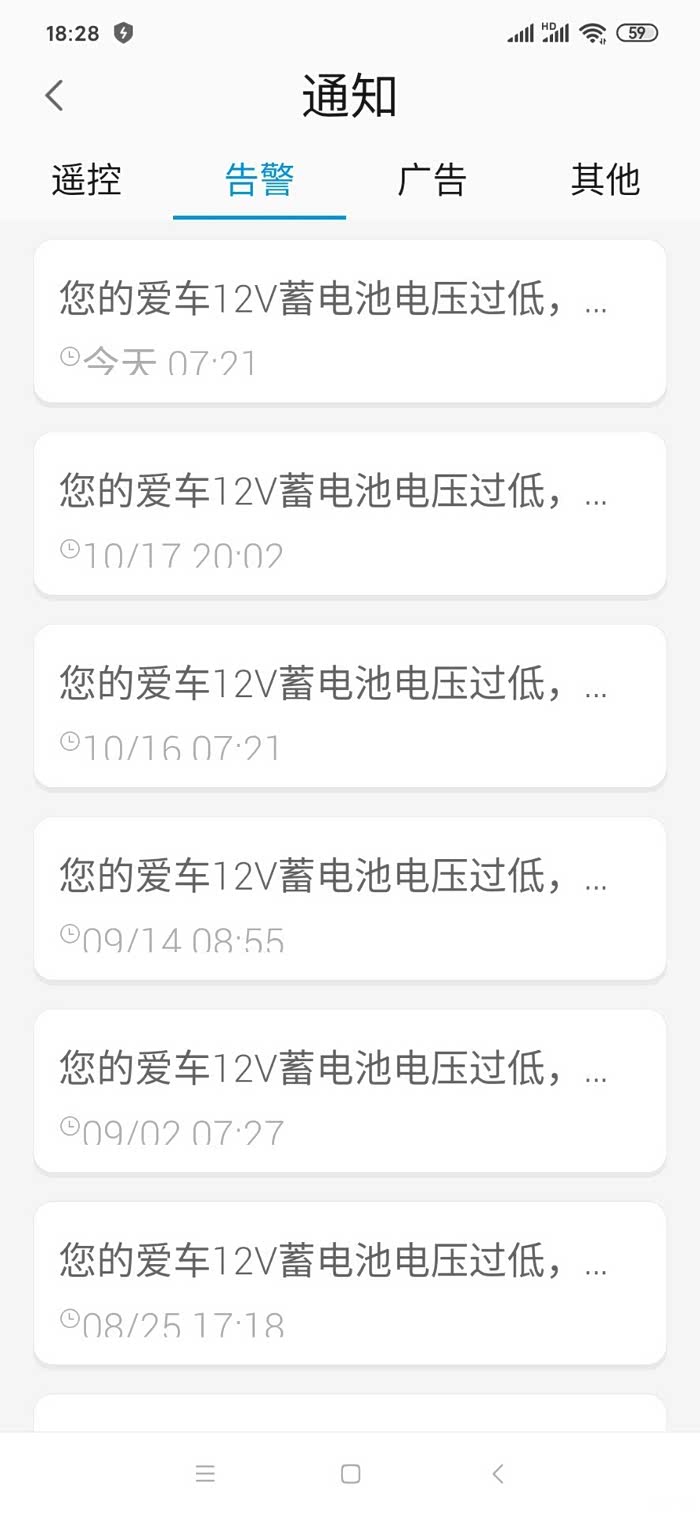
Task: Open the battery alert dated 10/17 20:02
Action: point(350,514)
